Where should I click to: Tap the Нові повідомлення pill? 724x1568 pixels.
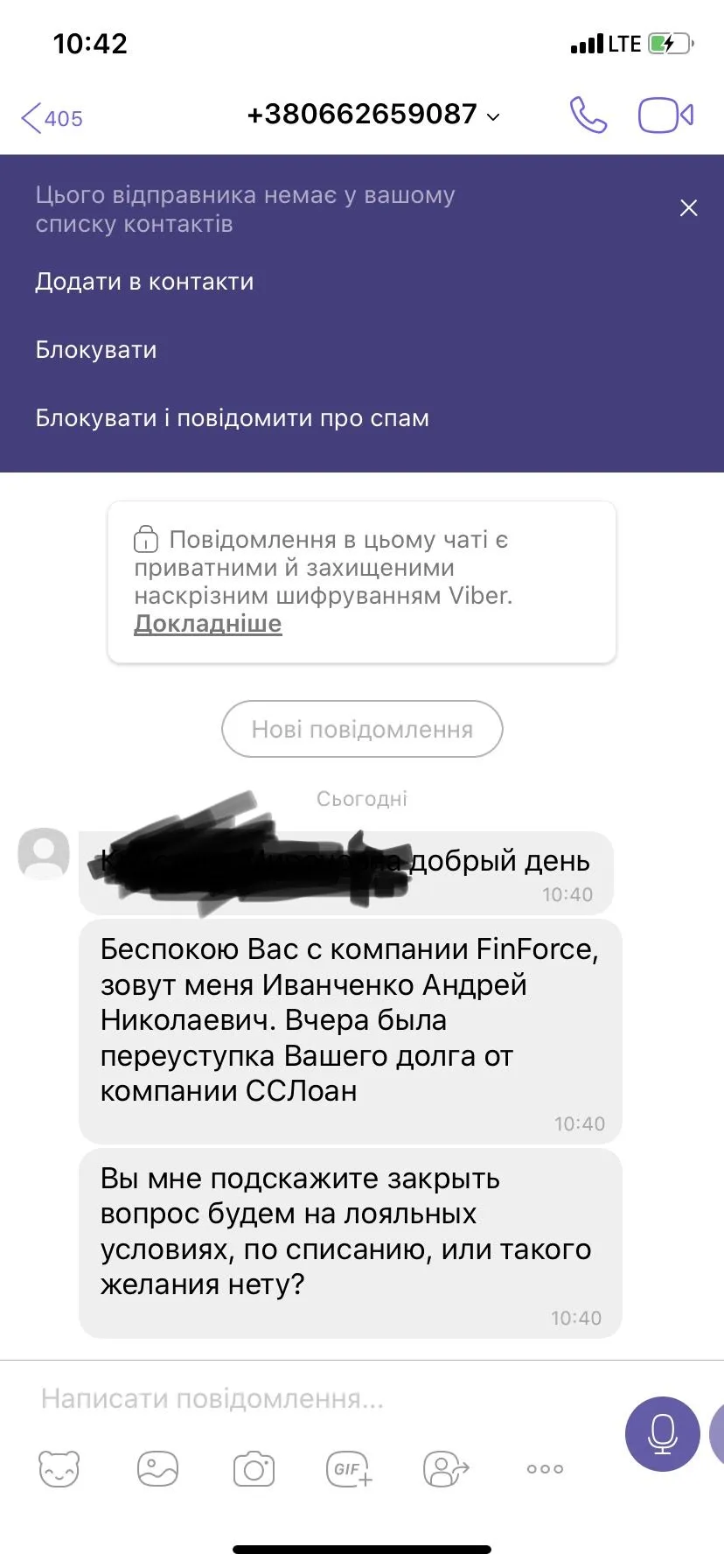[362, 729]
